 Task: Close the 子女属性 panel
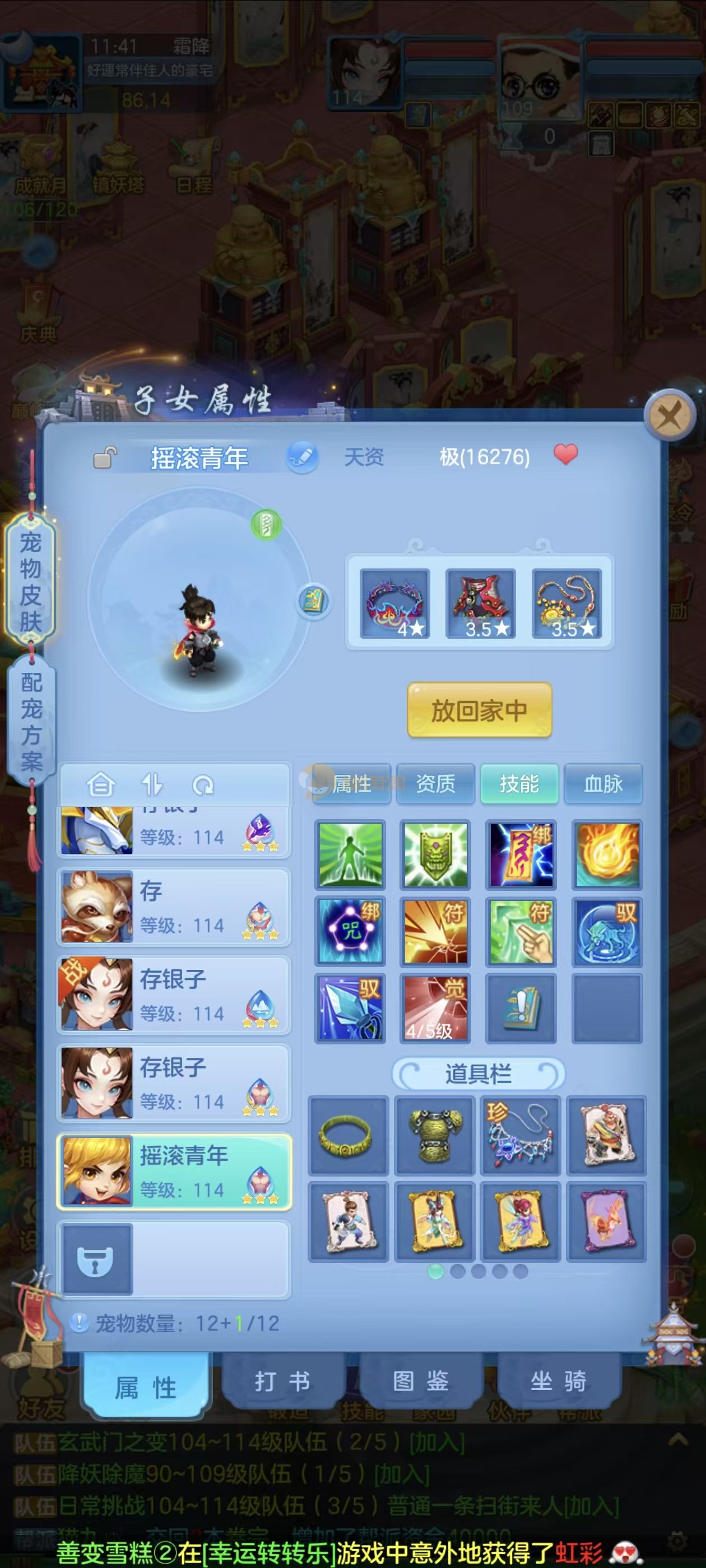point(670,416)
